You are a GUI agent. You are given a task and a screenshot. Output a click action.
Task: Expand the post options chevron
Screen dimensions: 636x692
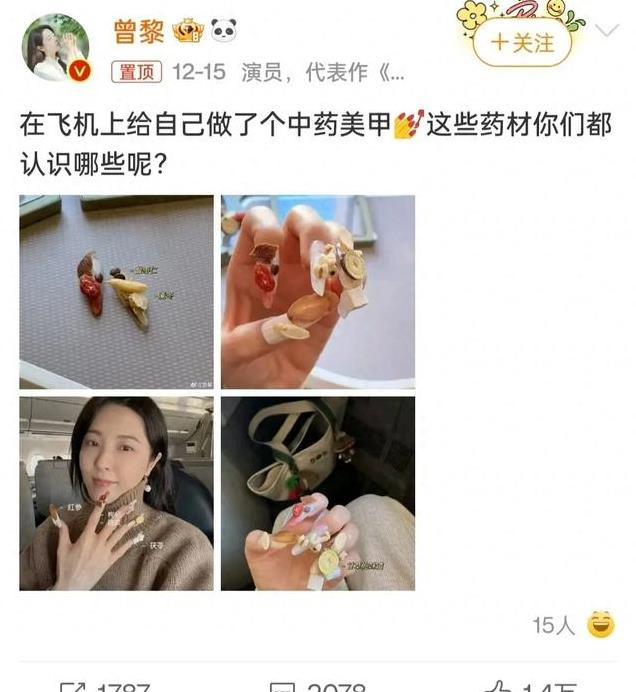tap(607, 31)
